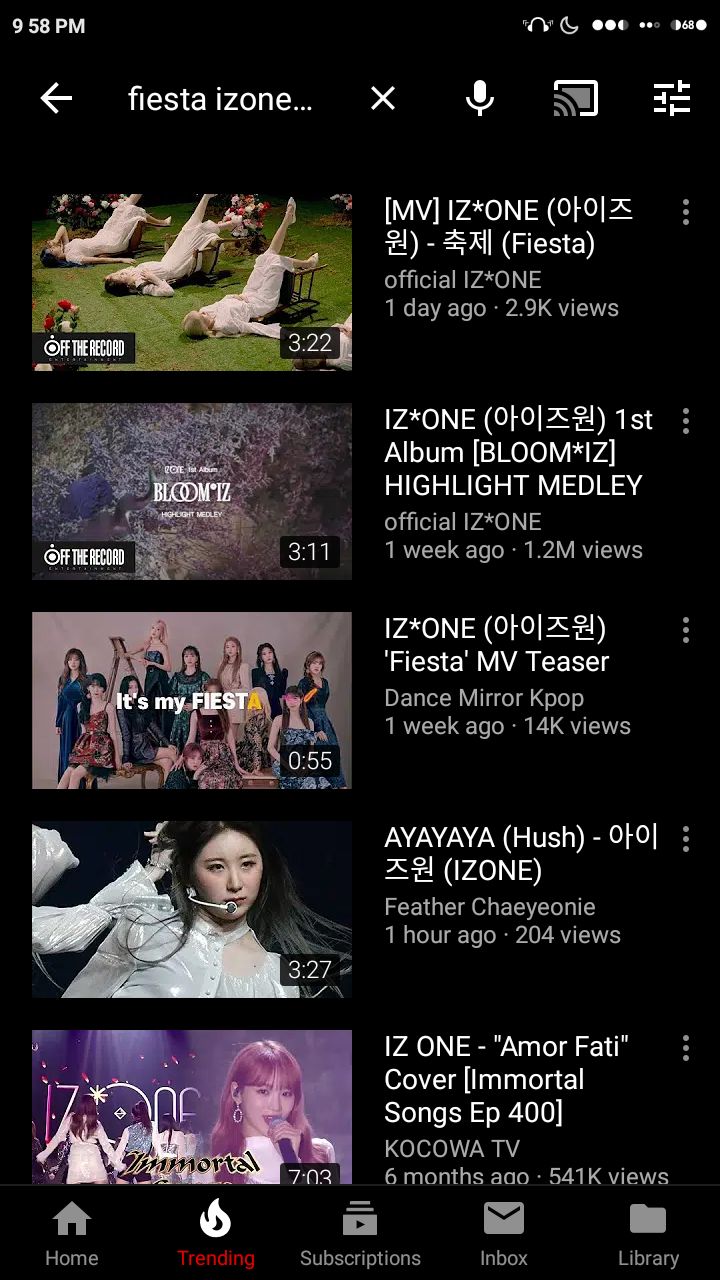Screen dimensions: 720x1280
Task: Open options for 'Fiesta' MV Teaser
Action: [685, 630]
